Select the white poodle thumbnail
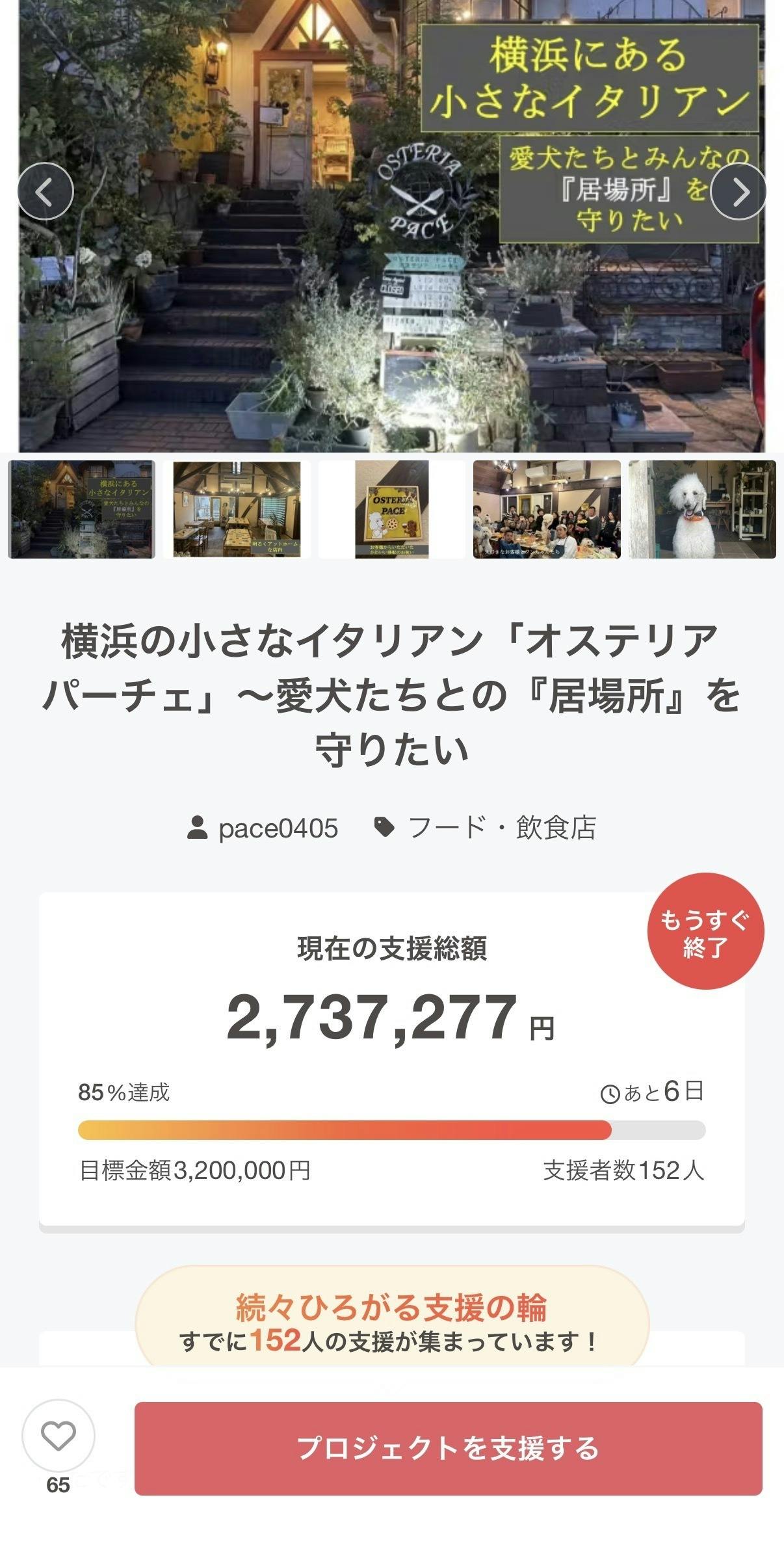This screenshot has width=784, height=1545. coord(702,509)
